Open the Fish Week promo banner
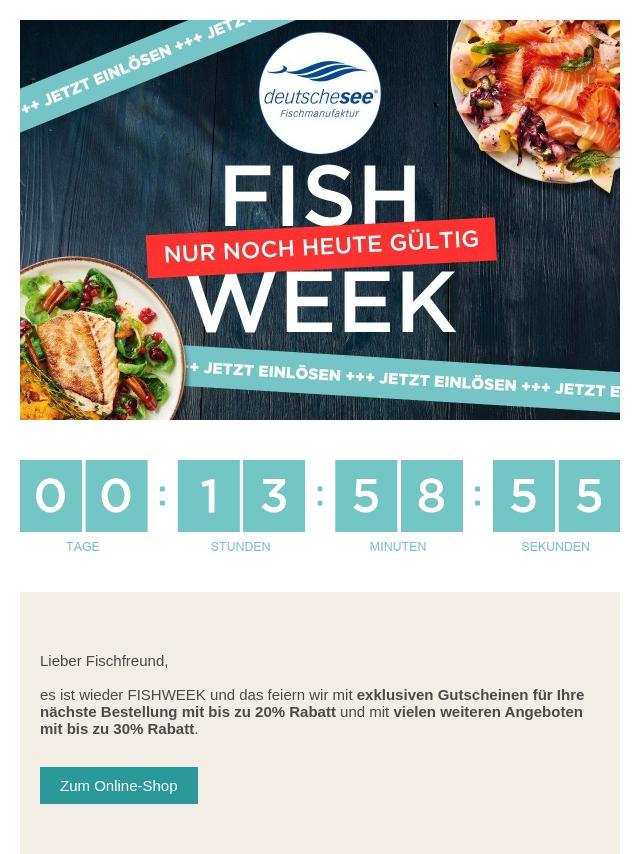The image size is (640, 854). (320, 220)
